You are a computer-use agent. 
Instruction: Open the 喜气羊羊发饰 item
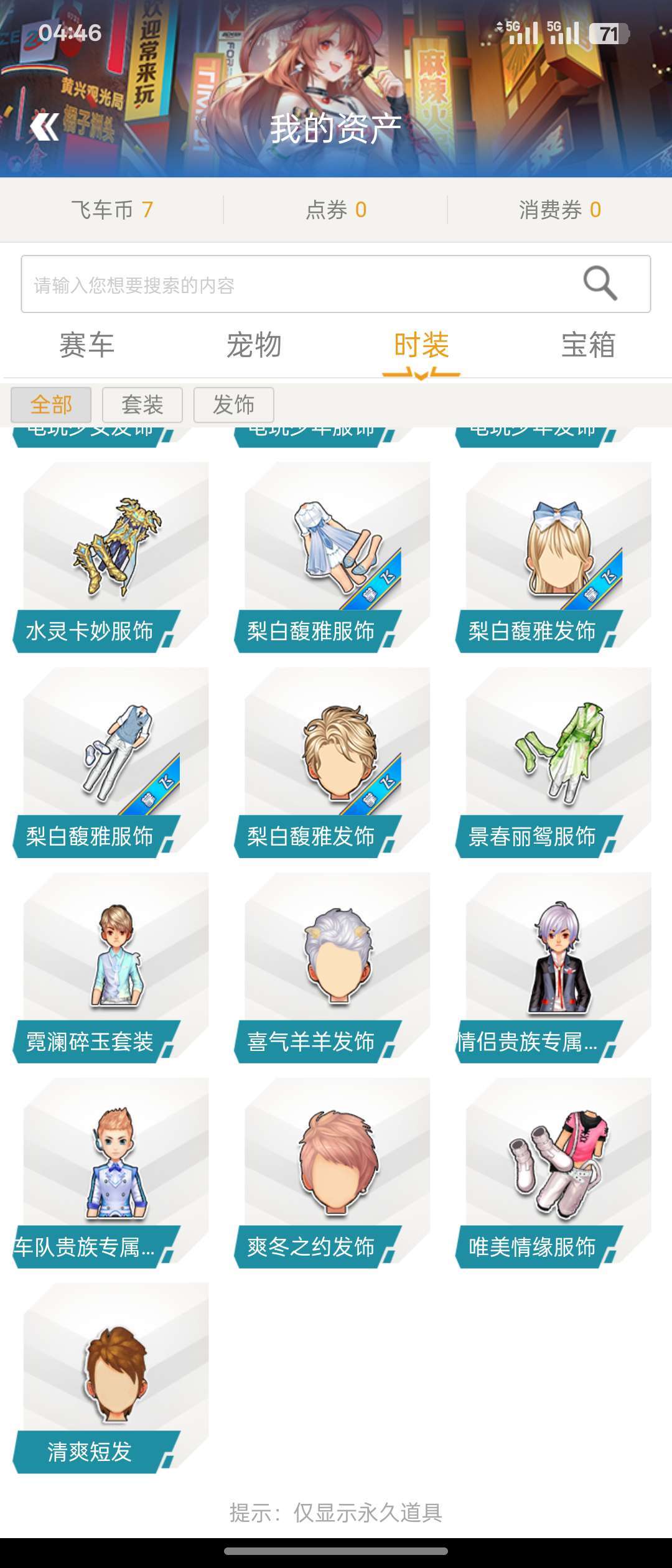[x=337, y=964]
